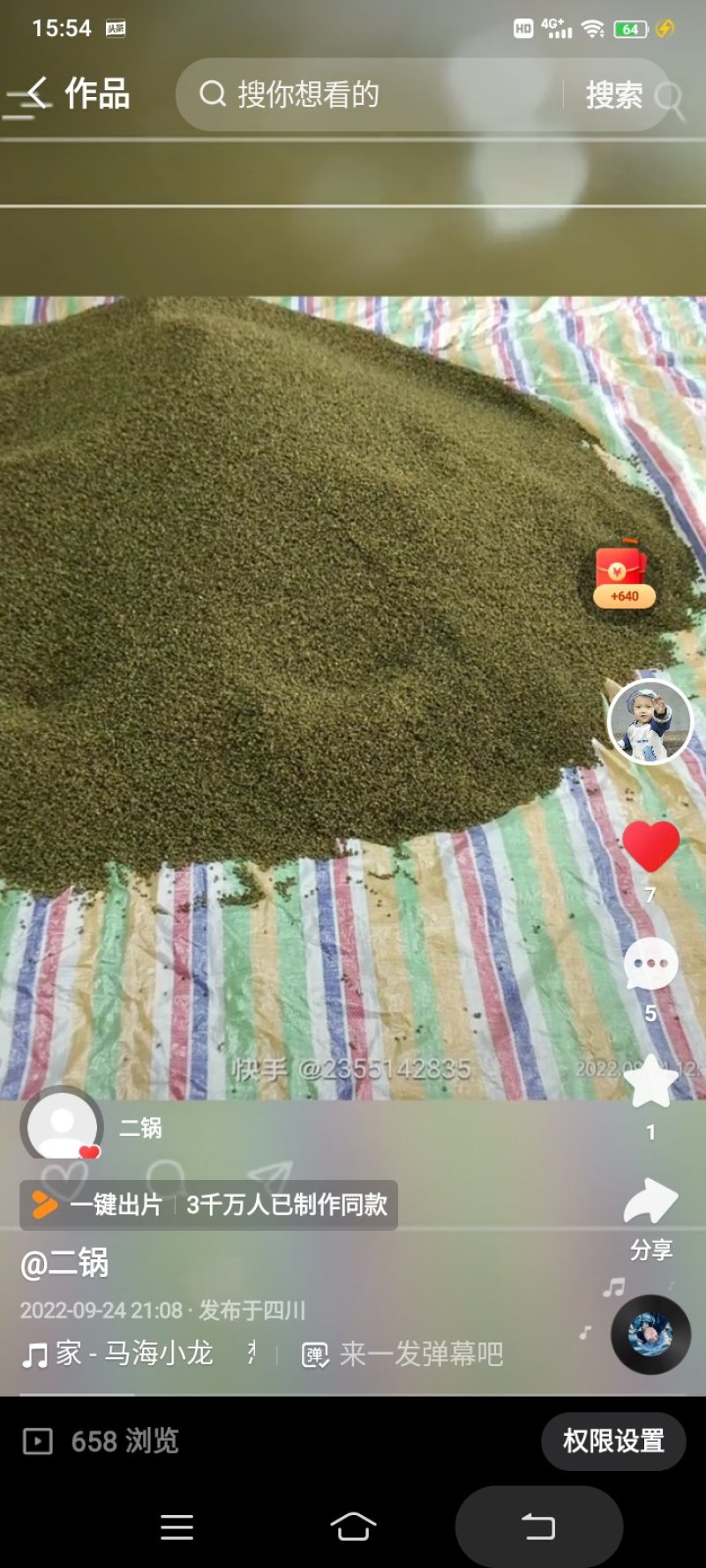Viewport: 706px width, 1568px height.
Task: Open the spinning music disc
Action: click(x=650, y=1334)
